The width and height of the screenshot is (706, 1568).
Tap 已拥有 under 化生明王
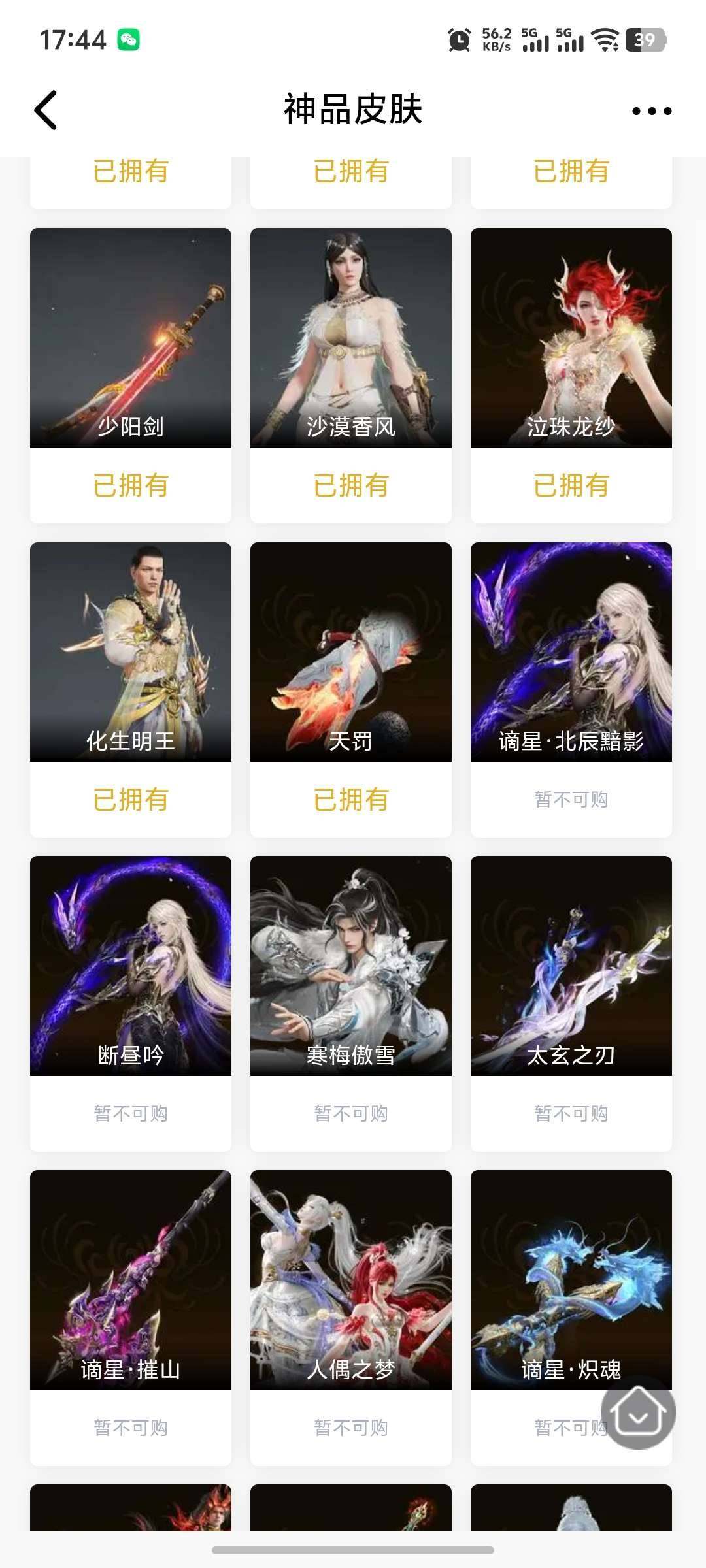coord(130,798)
